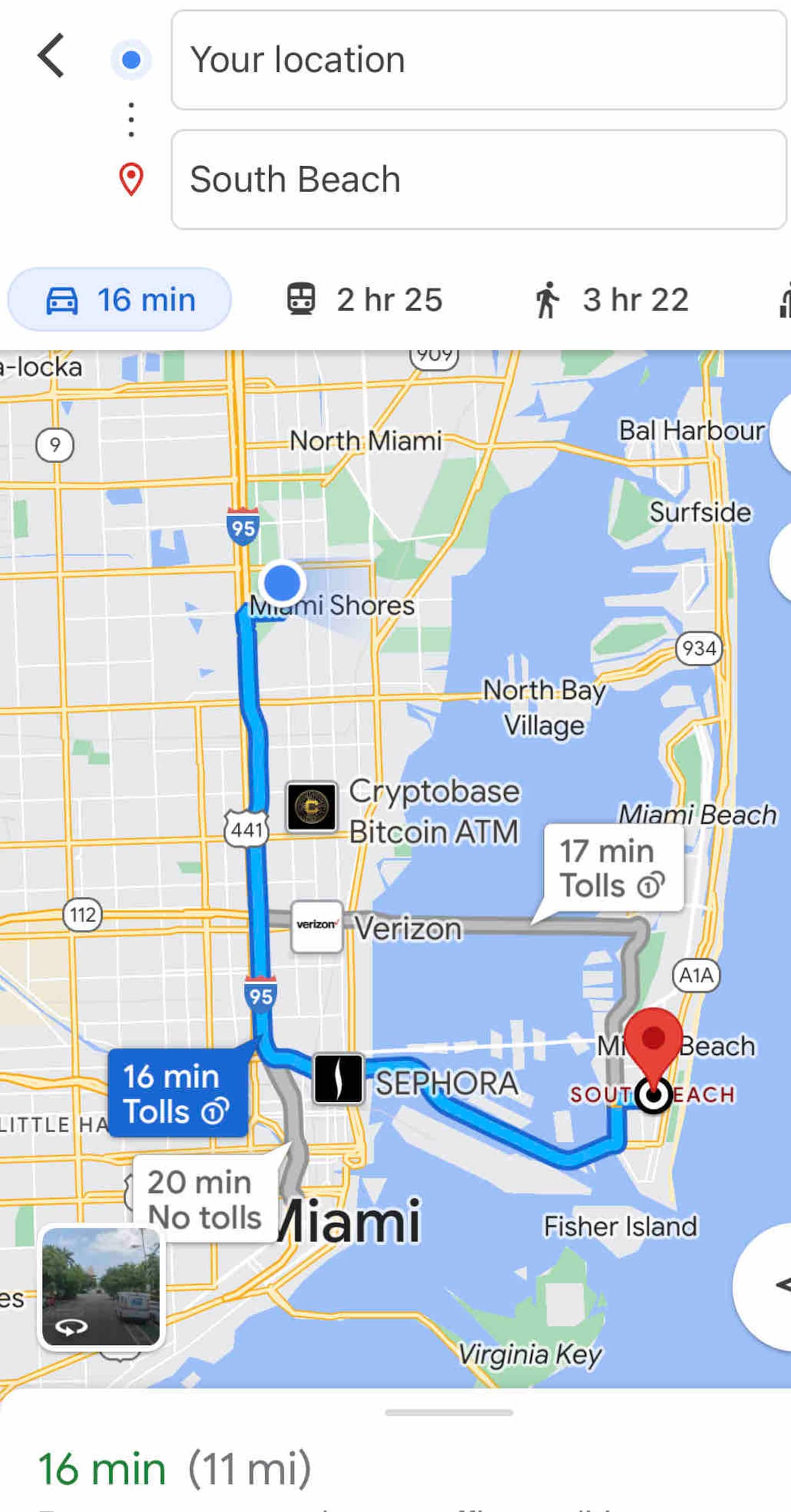Tap the 16 min Tolls route label
The height and width of the screenshot is (1512, 791).
click(177, 1094)
